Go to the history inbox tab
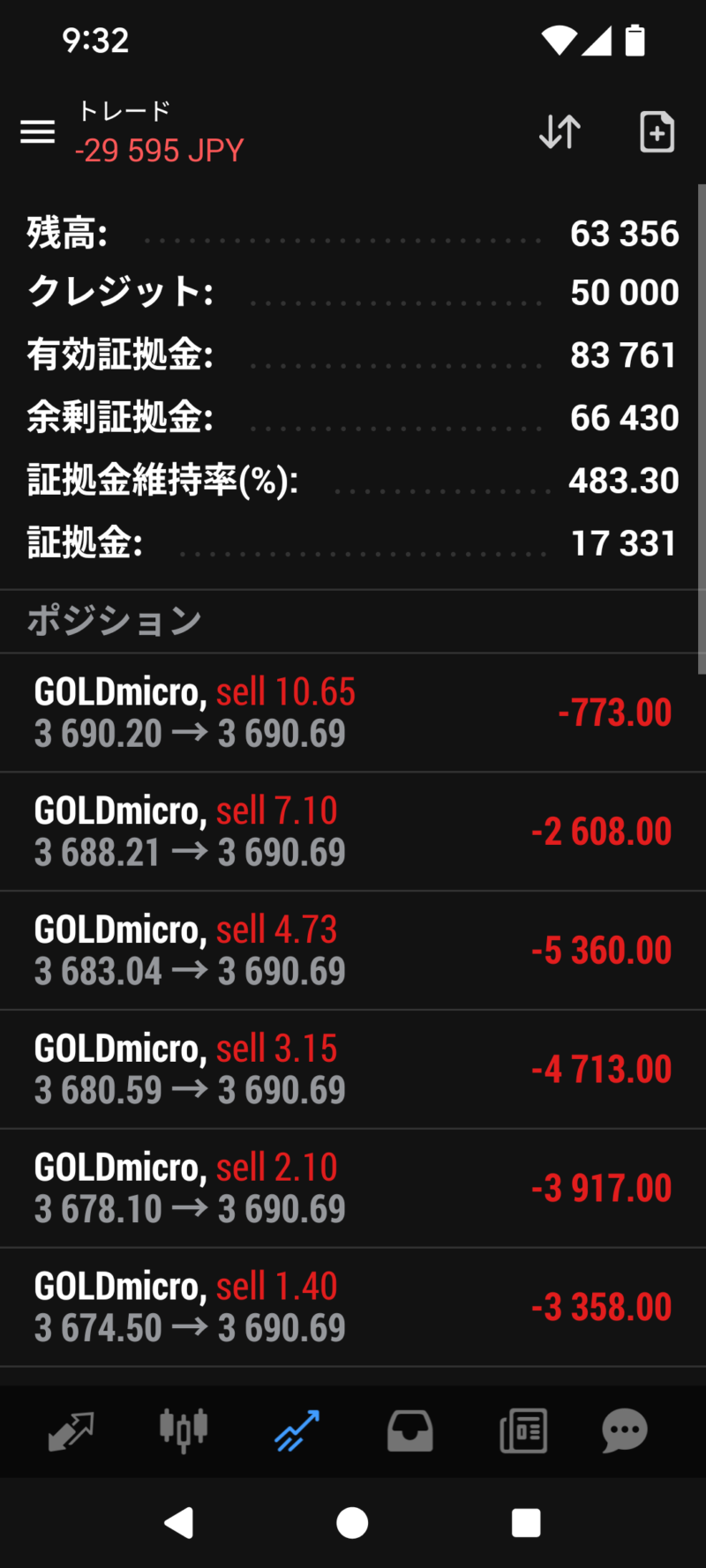This screenshot has height=1568, width=706. coord(409,1430)
